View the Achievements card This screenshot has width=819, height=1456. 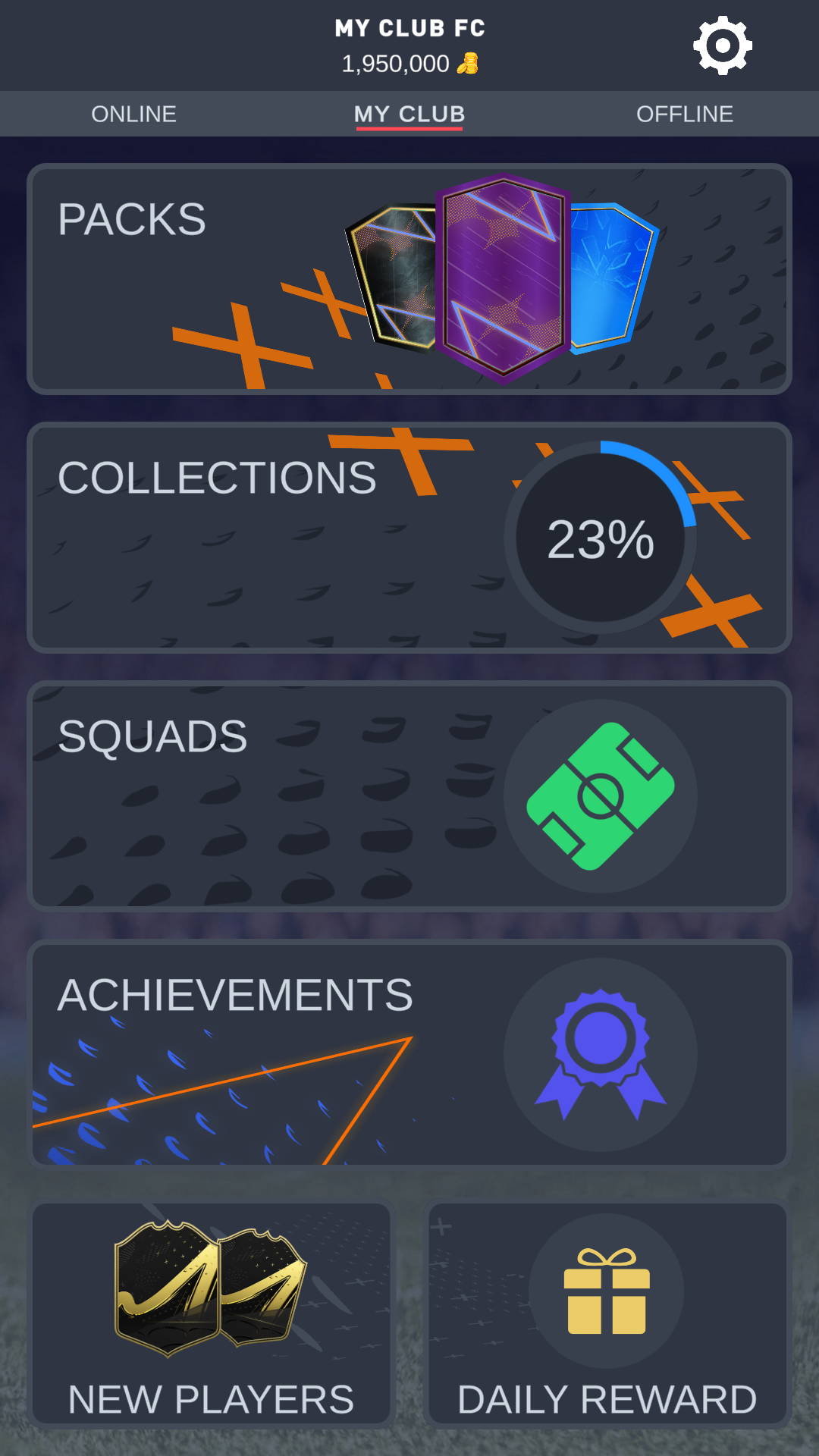[409, 1055]
